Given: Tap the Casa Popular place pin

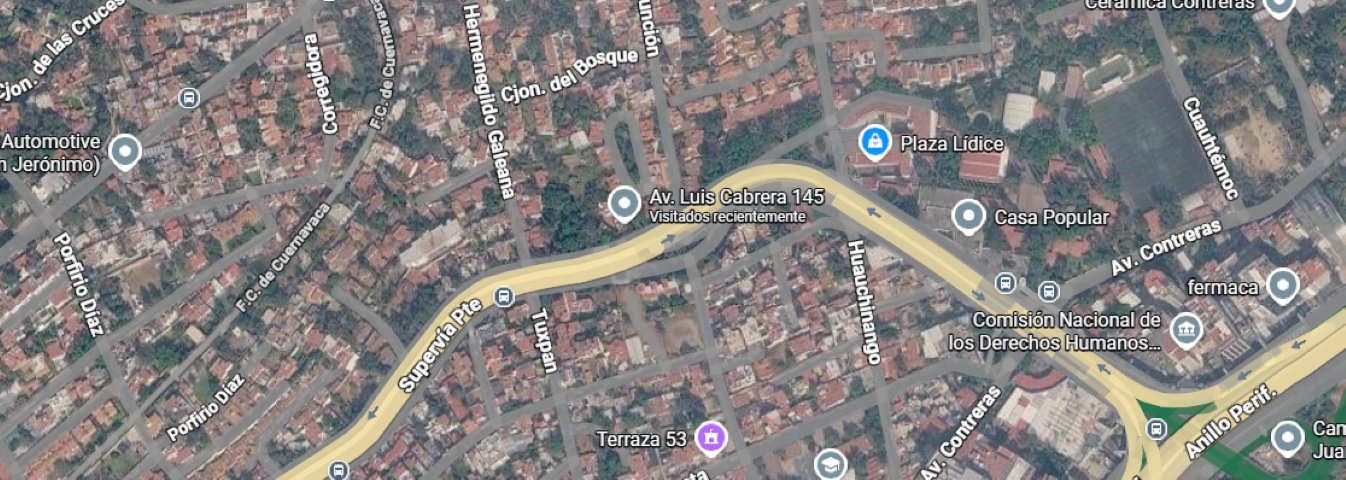Looking at the screenshot, I should pyautogui.click(x=967, y=216).
